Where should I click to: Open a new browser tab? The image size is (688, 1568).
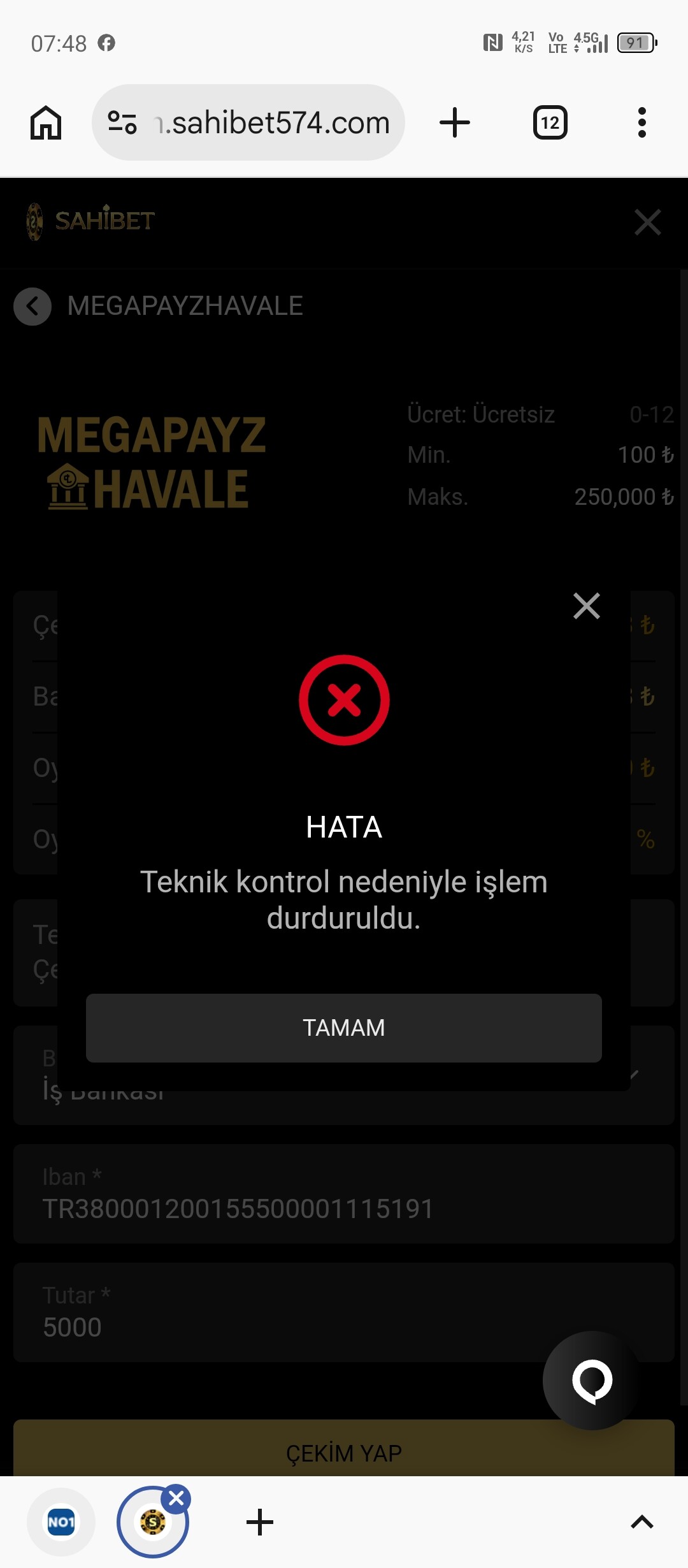[455, 122]
